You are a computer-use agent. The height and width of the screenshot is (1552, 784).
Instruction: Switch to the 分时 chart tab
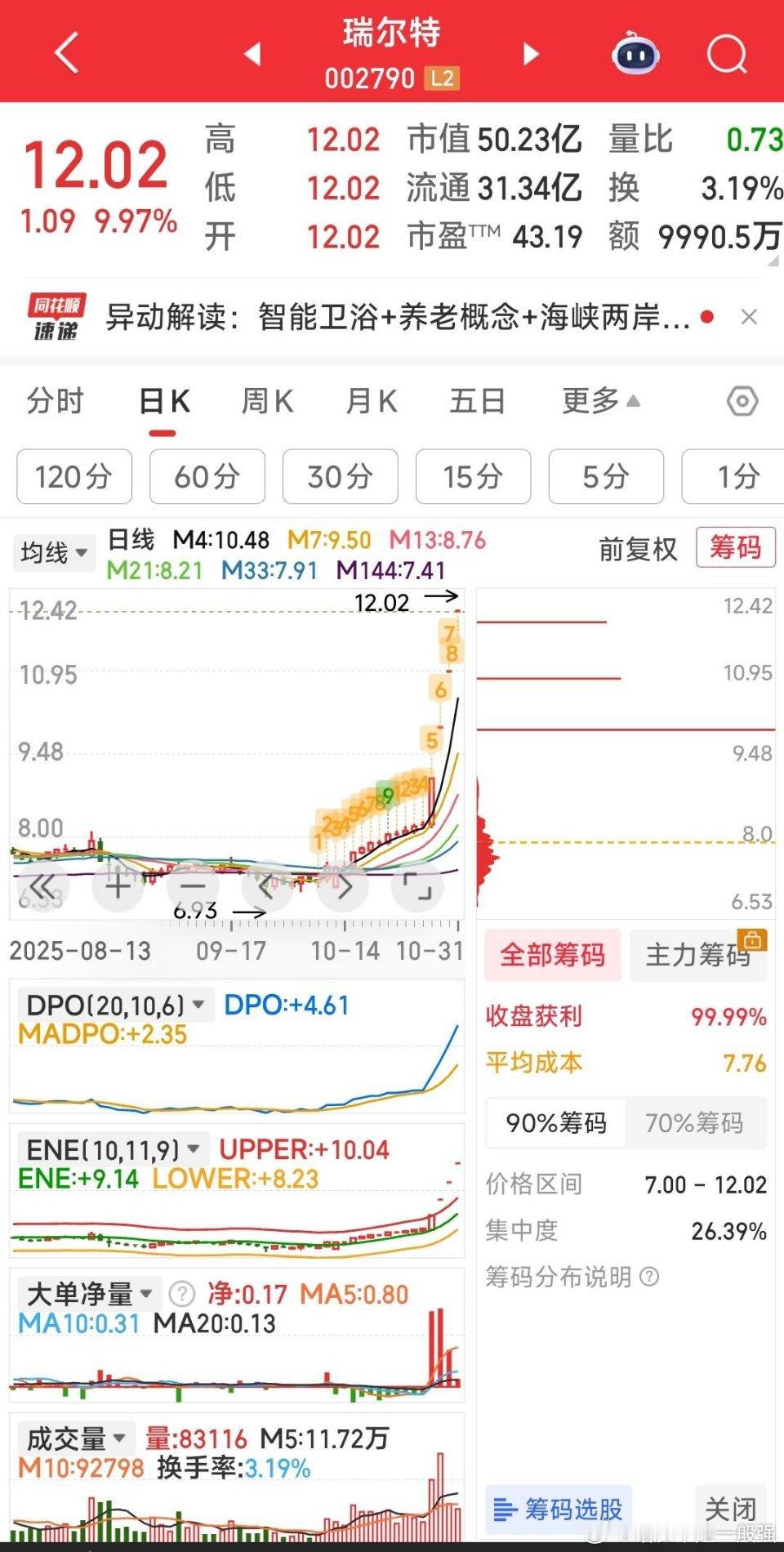[x=55, y=401]
